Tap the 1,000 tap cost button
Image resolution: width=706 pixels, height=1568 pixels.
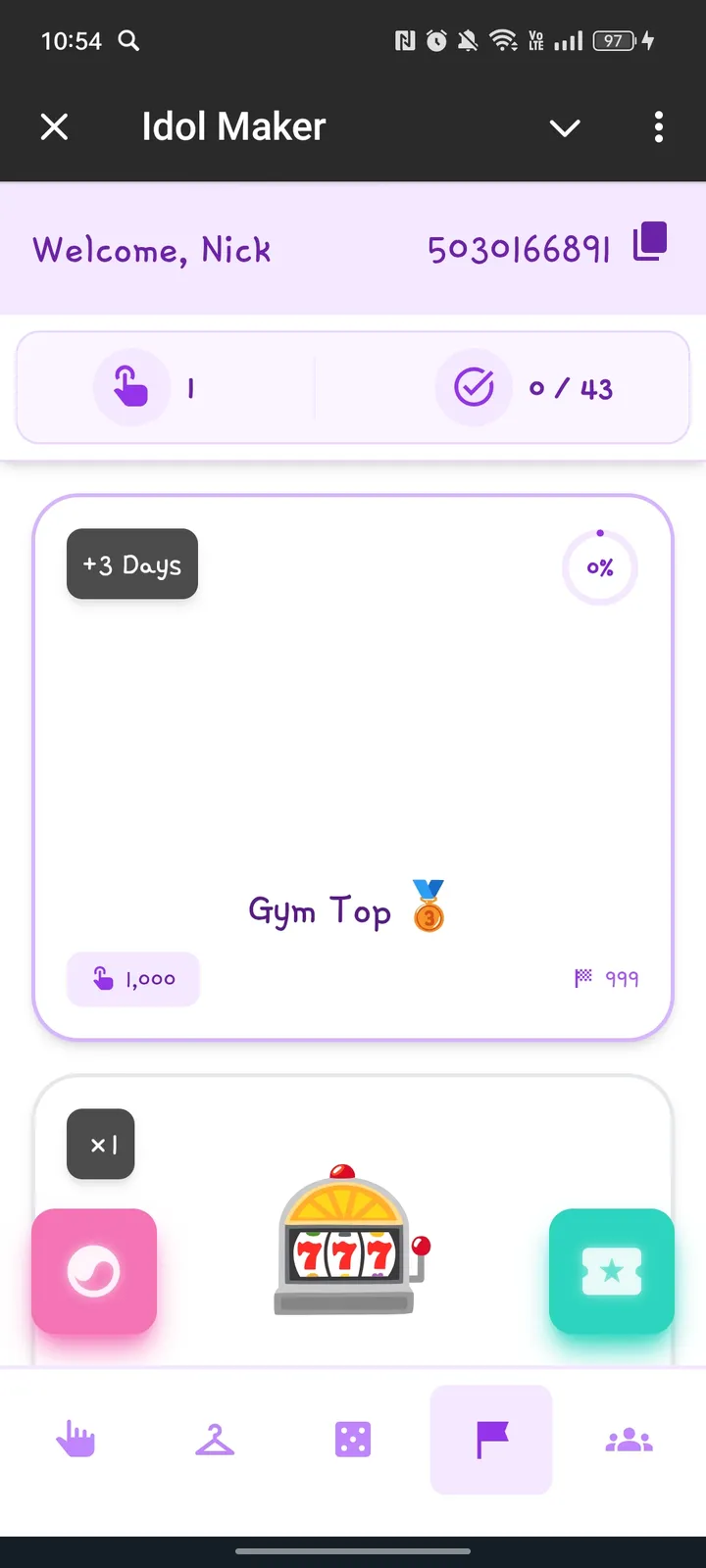[132, 978]
